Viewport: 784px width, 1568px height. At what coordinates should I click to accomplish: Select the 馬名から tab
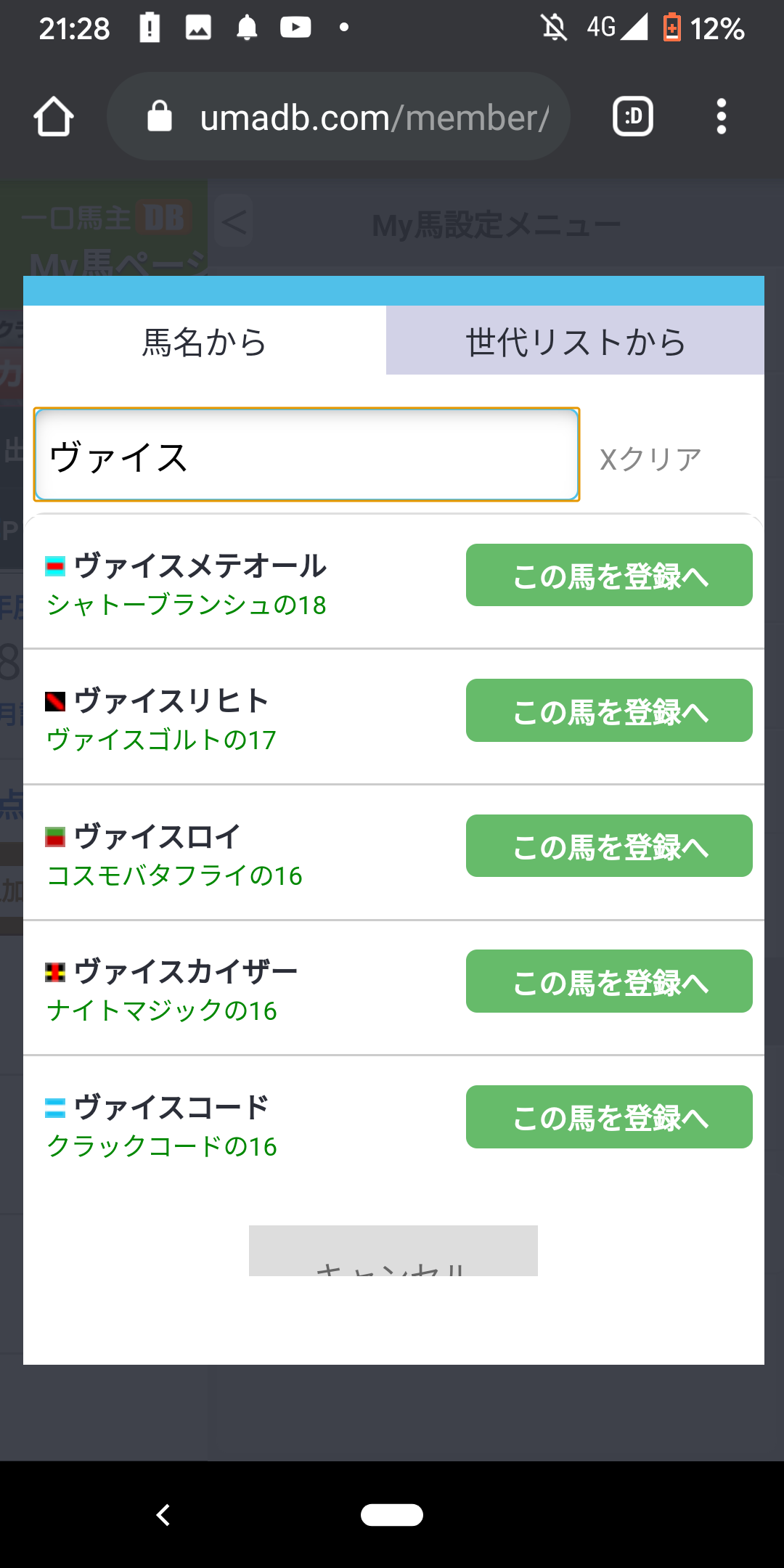(205, 341)
